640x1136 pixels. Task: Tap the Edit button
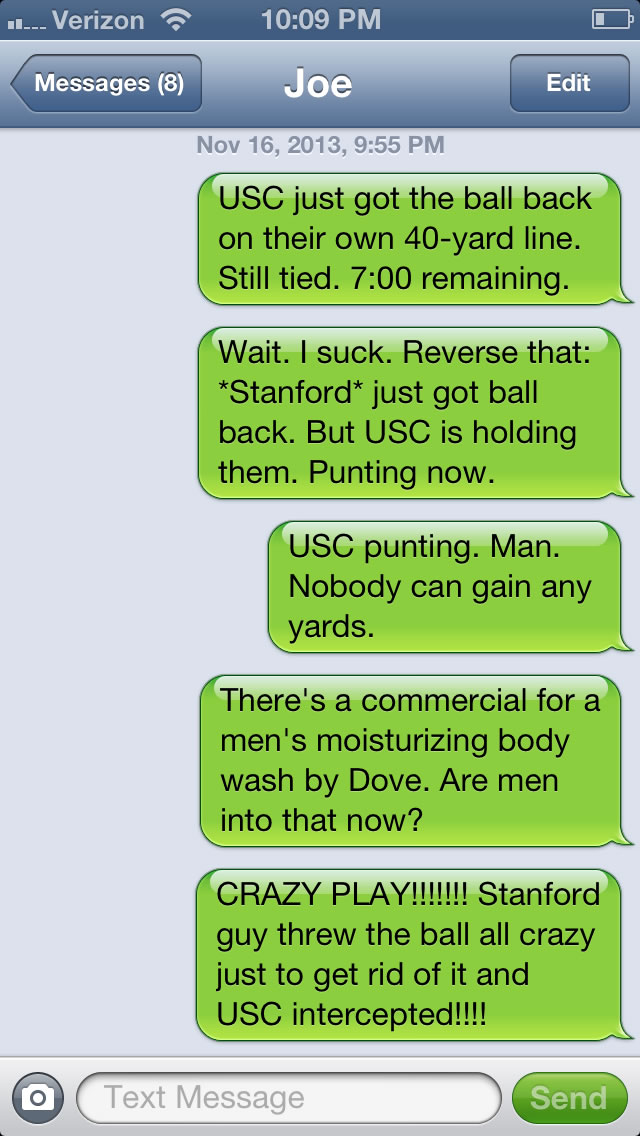[569, 83]
